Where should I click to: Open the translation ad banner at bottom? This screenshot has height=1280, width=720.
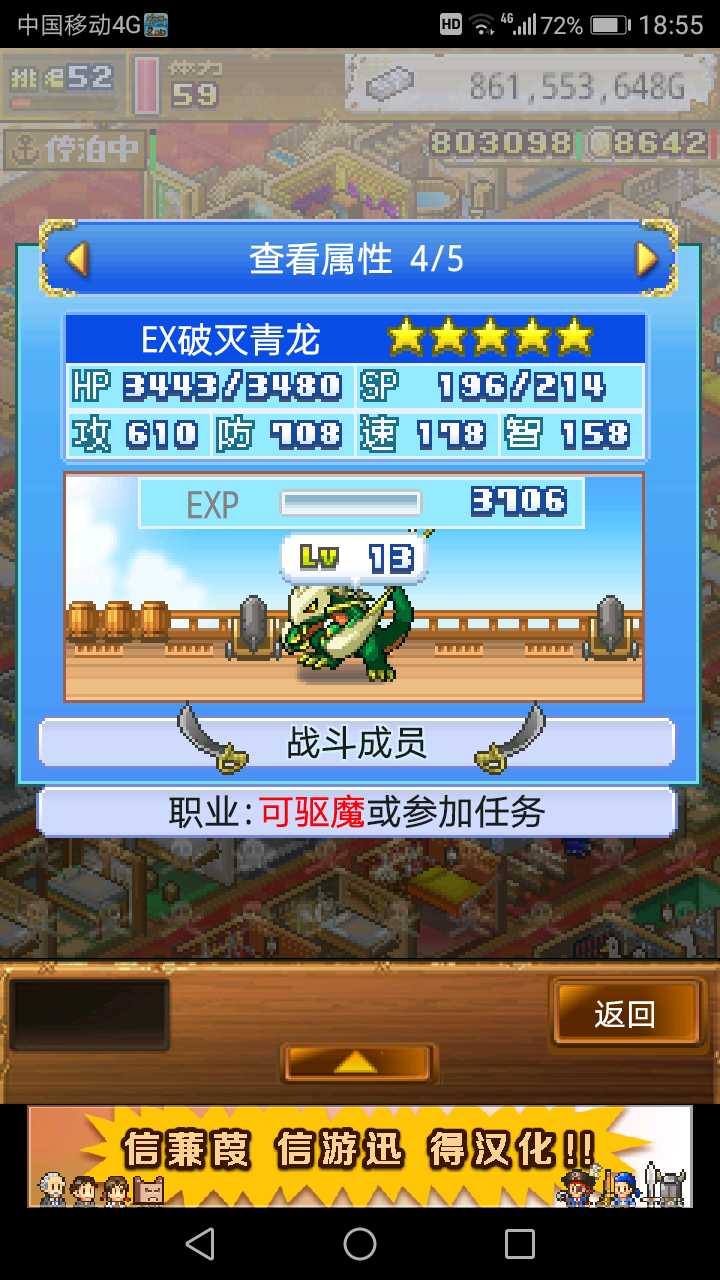(x=360, y=1157)
